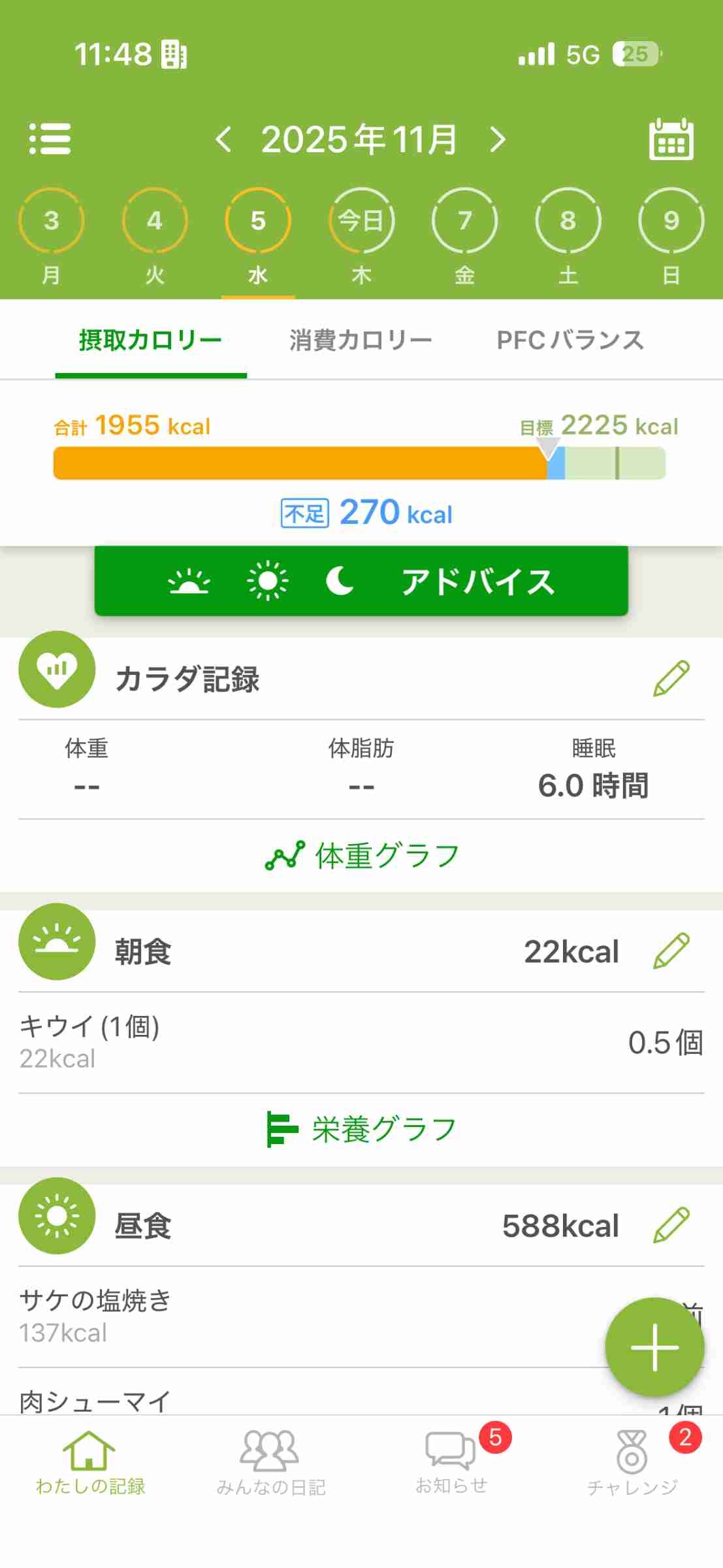Go to the next month
This screenshot has width=723, height=1568.
click(x=498, y=139)
